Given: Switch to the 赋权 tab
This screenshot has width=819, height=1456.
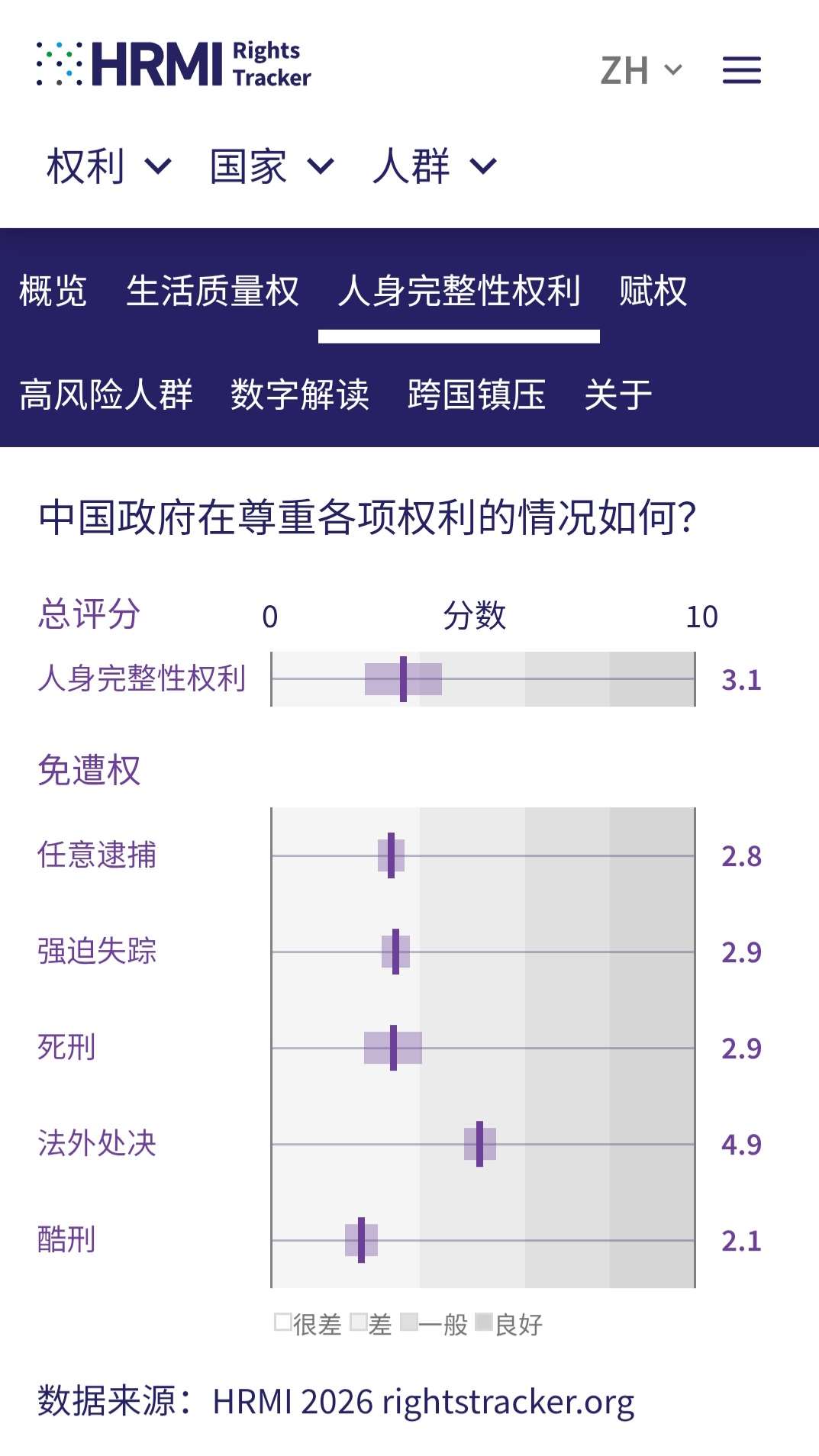Looking at the screenshot, I should pyautogui.click(x=653, y=291).
